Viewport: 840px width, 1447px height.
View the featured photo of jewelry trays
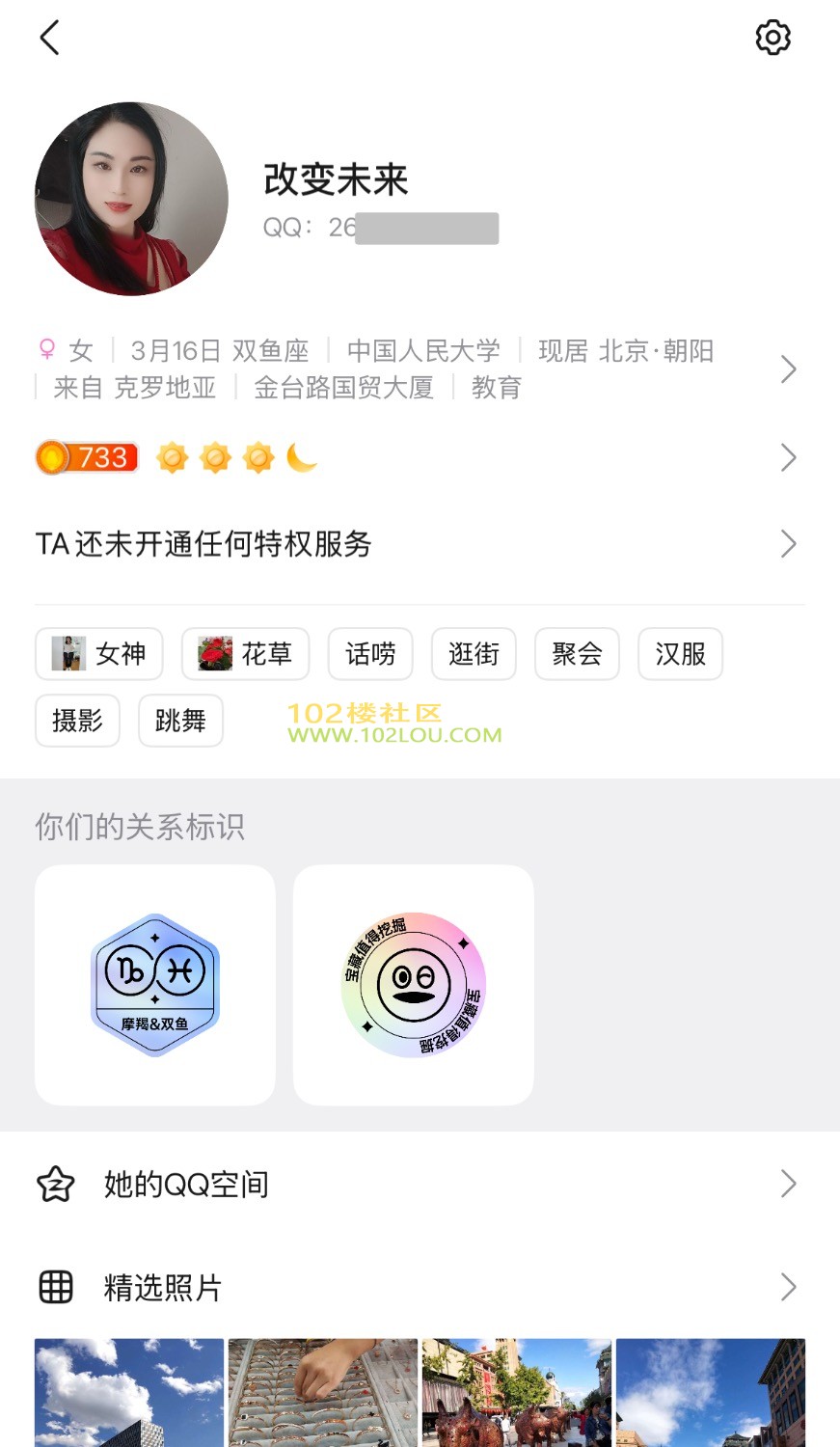pyautogui.click(x=323, y=1392)
